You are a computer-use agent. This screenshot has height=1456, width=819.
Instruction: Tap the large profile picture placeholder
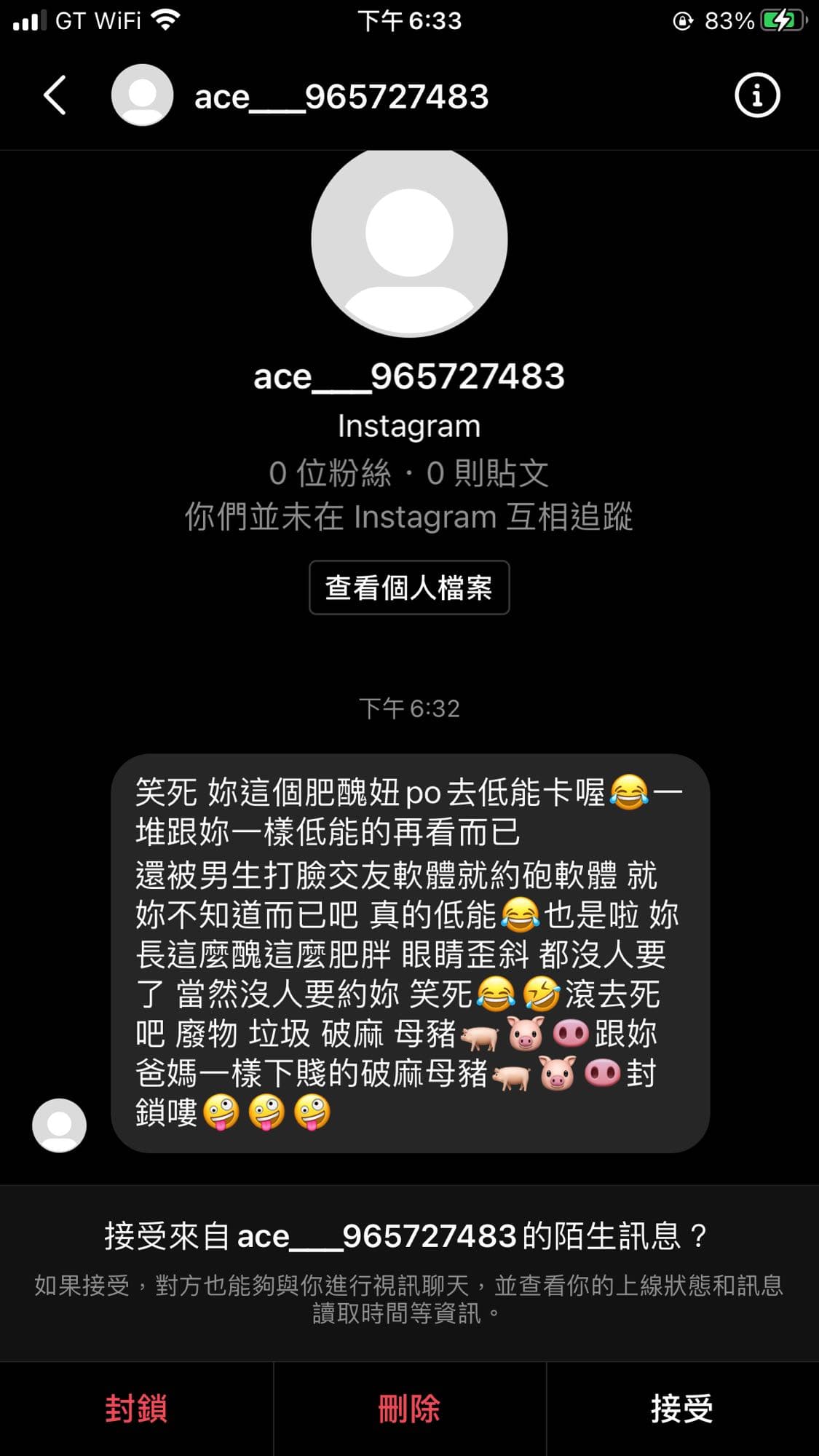click(x=409, y=240)
